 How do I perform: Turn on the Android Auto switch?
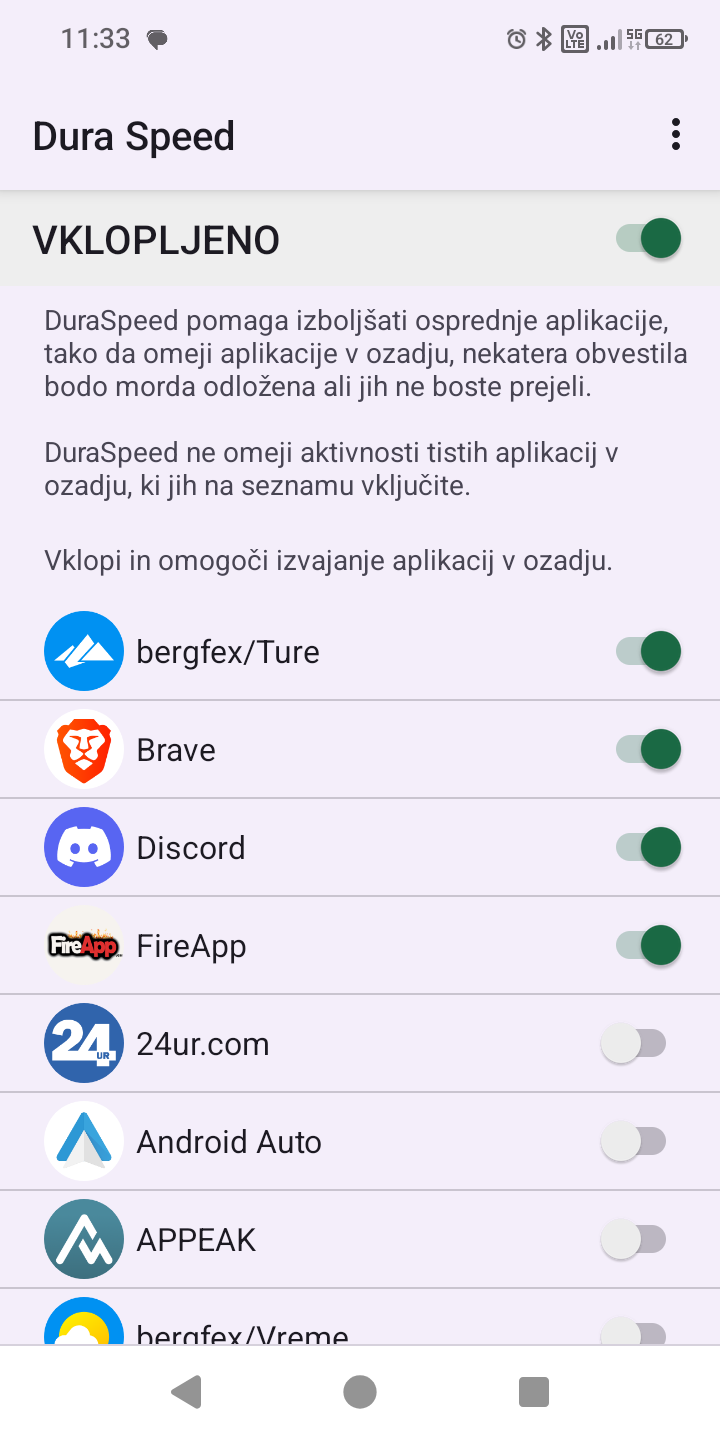(634, 1142)
